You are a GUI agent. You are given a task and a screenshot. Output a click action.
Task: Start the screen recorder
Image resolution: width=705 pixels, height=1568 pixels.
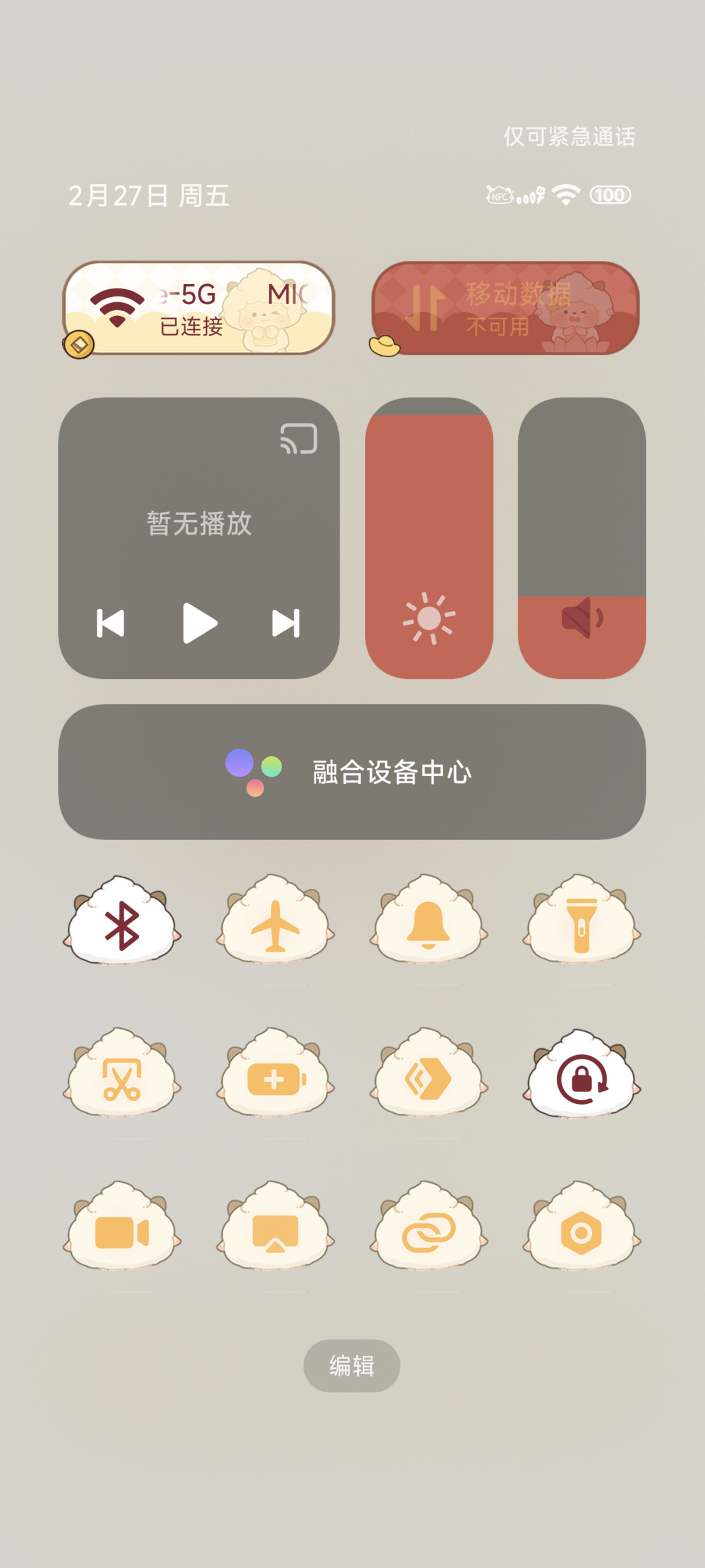tap(122, 1229)
